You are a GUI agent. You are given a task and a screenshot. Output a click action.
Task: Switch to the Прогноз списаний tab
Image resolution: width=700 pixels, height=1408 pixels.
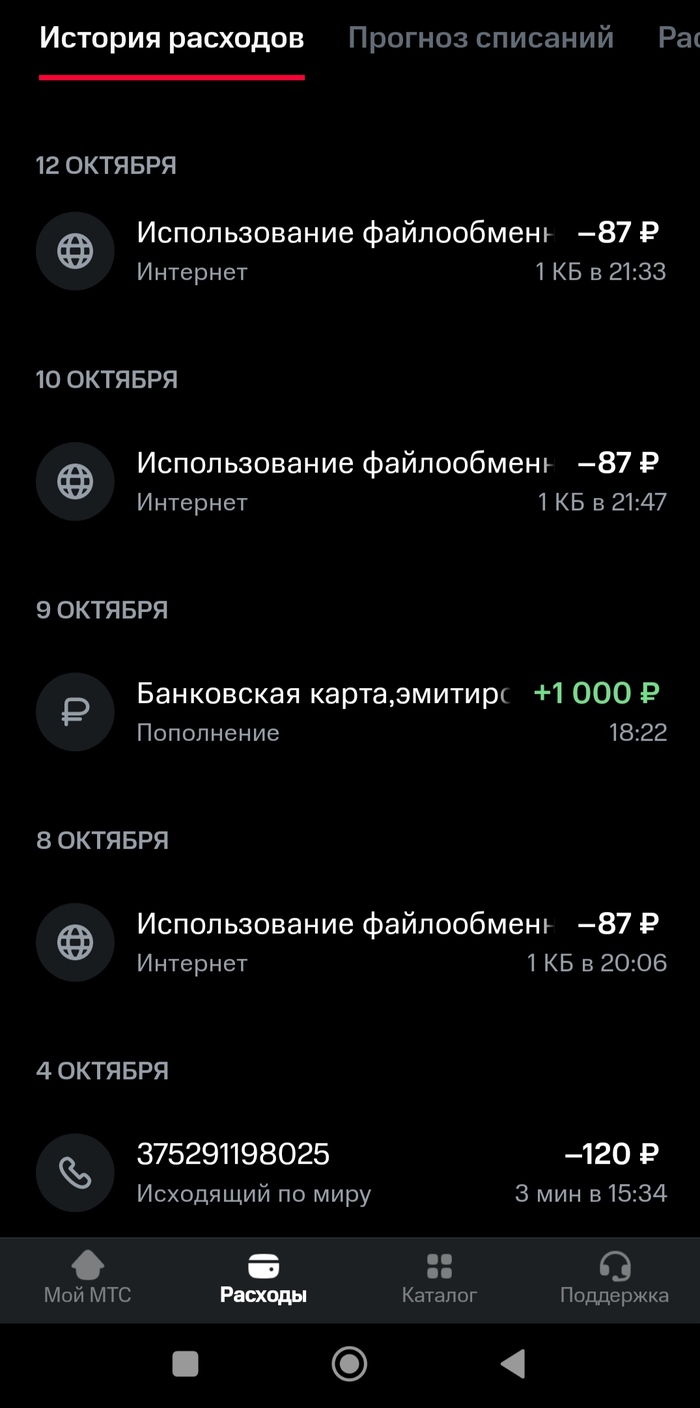[x=480, y=39]
